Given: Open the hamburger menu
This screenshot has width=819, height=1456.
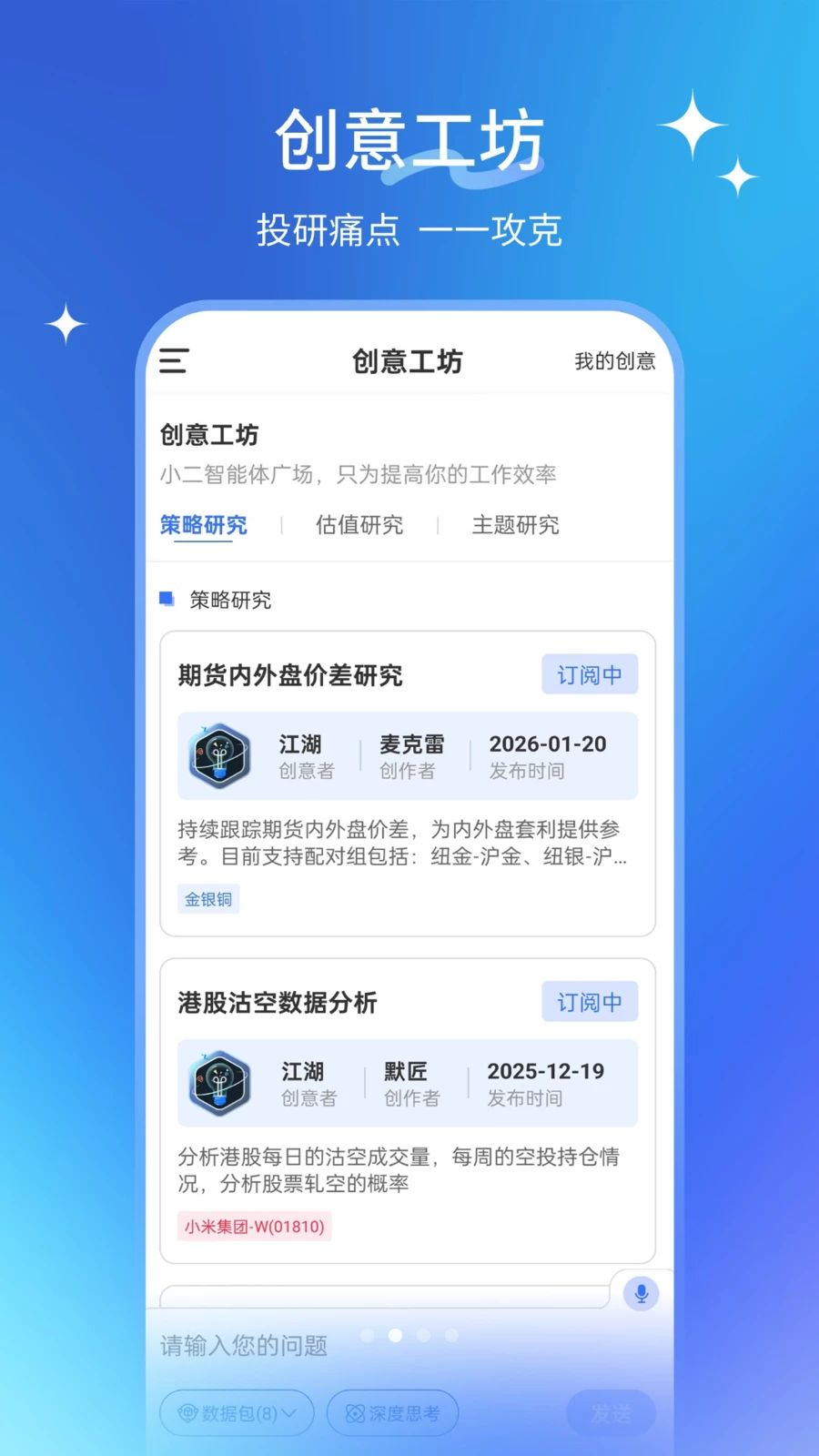Looking at the screenshot, I should point(173,362).
